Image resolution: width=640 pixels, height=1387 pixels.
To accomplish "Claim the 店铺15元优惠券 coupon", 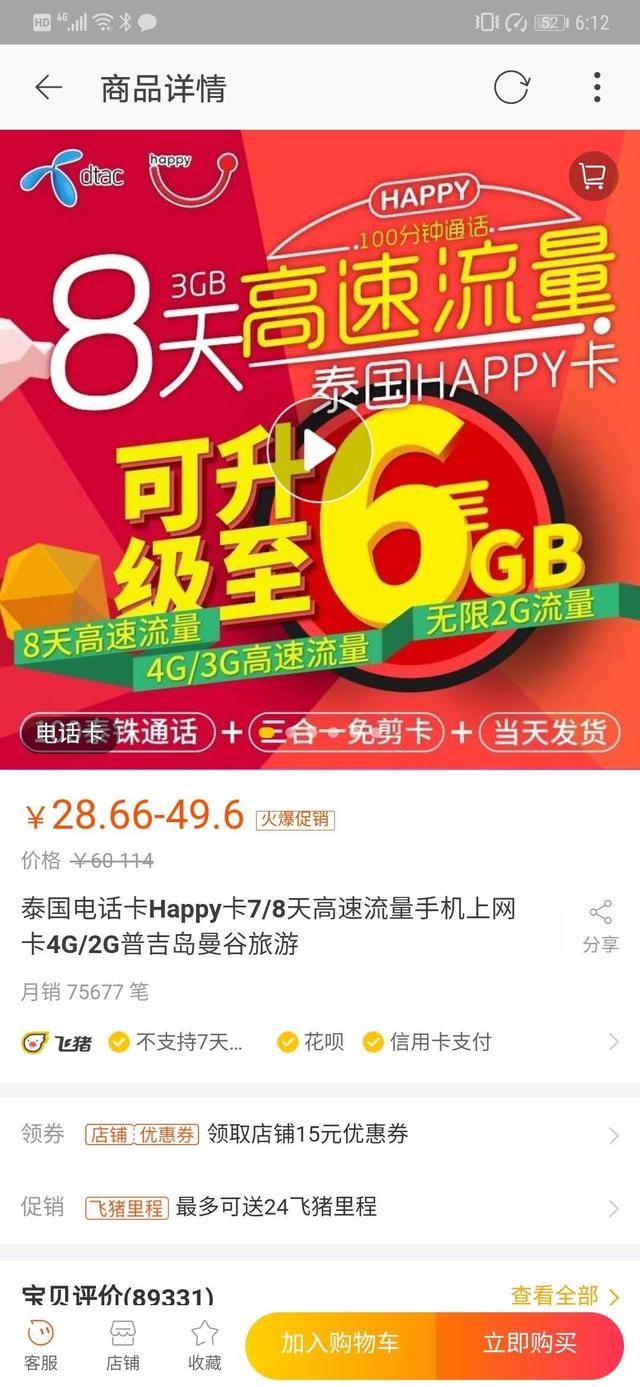I will [x=320, y=1134].
